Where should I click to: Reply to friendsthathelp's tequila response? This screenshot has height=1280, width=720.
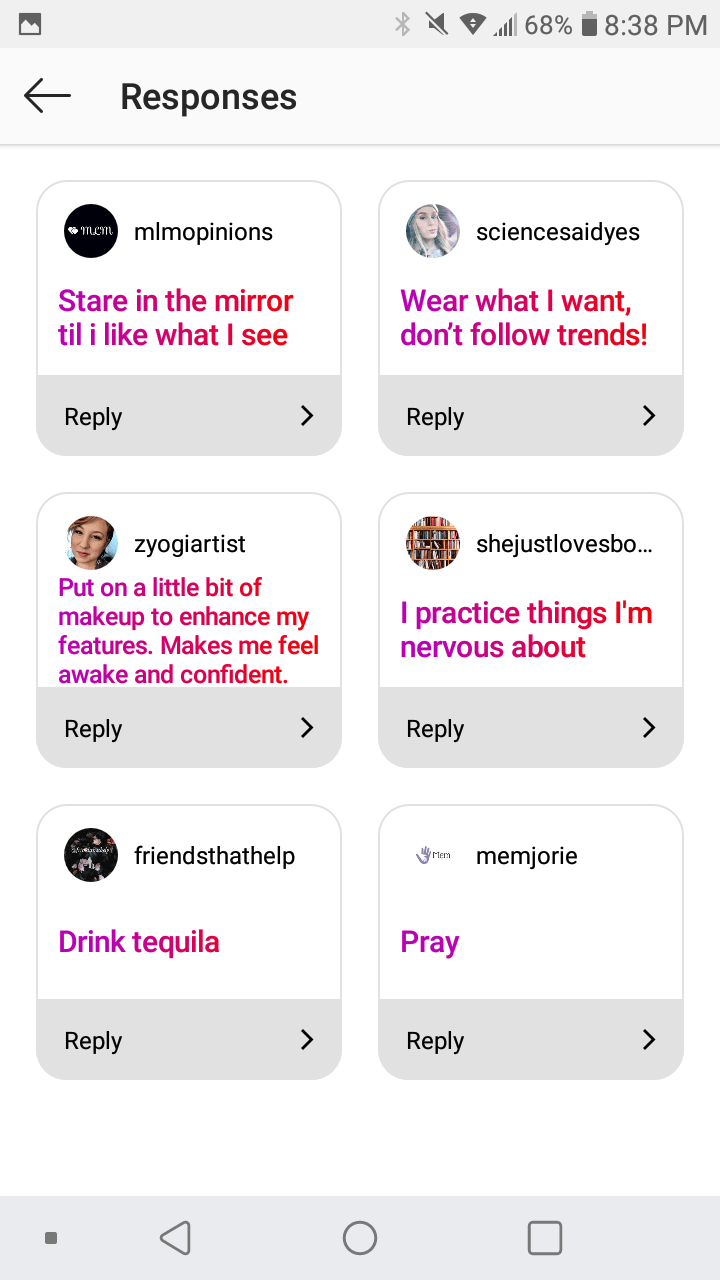pyautogui.click(x=189, y=1040)
